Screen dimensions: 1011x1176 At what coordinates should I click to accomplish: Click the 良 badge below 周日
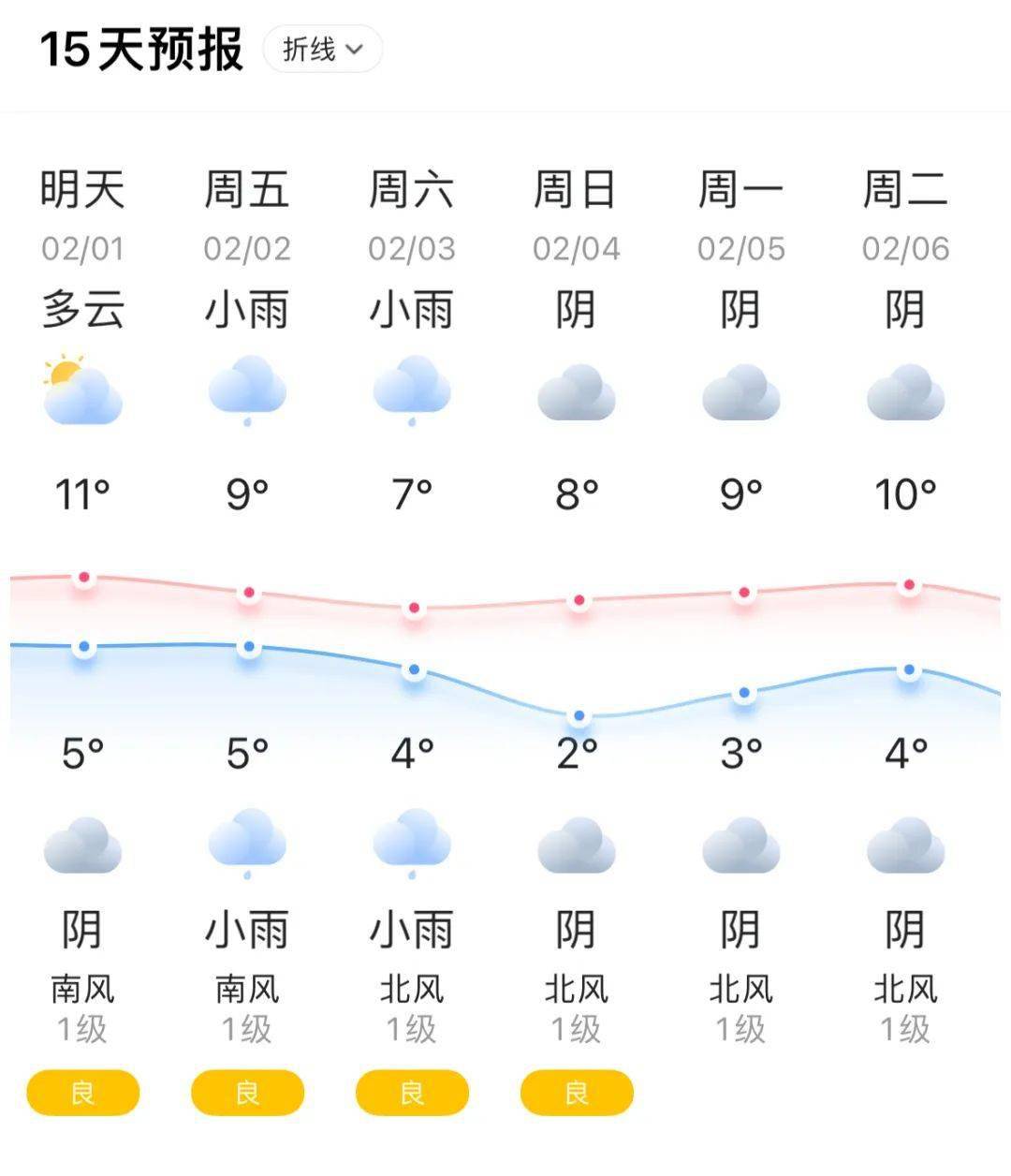coord(576,1092)
